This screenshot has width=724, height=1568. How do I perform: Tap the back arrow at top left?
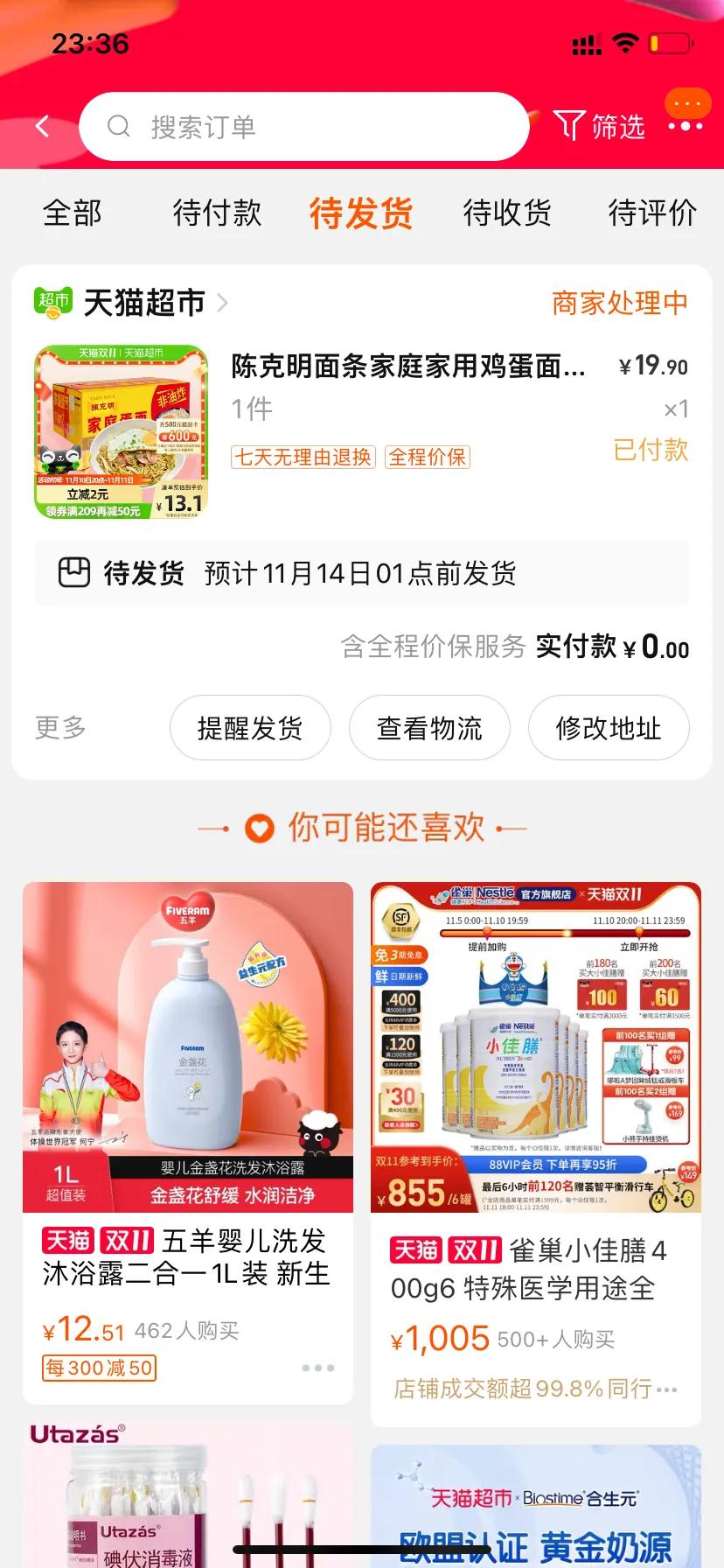pos(42,126)
